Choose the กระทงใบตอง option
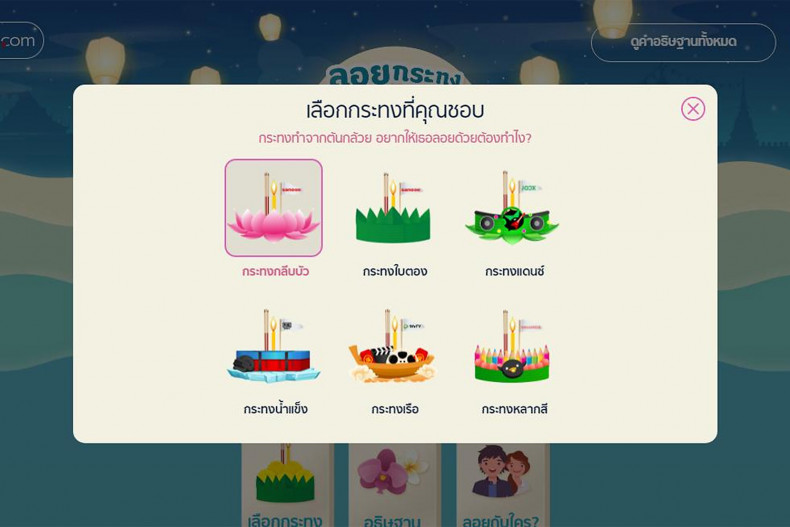 (x=394, y=213)
